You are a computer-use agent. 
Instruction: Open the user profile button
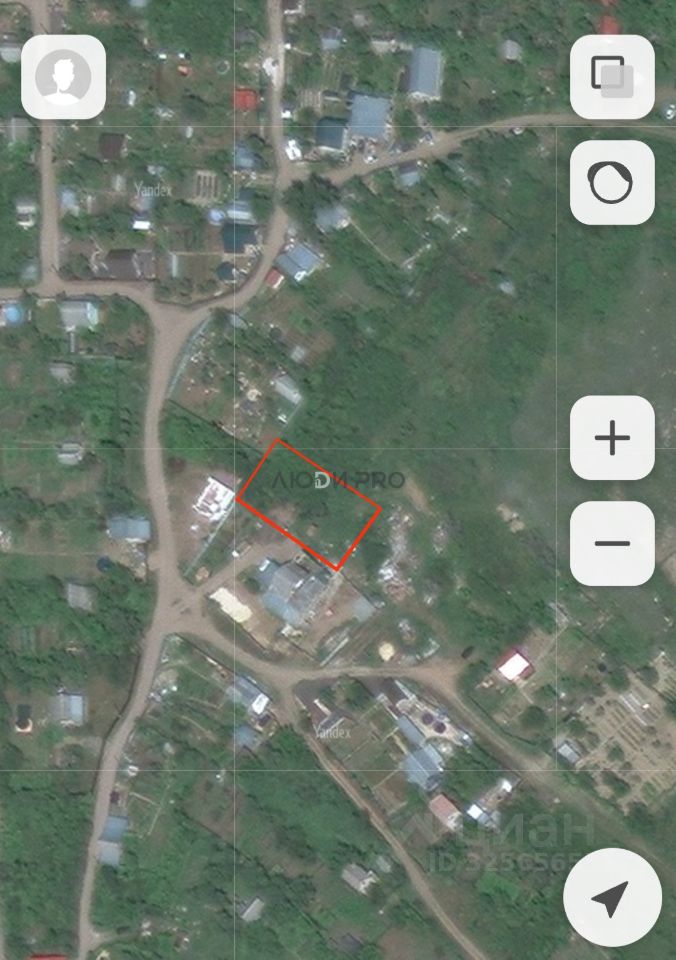point(63,77)
